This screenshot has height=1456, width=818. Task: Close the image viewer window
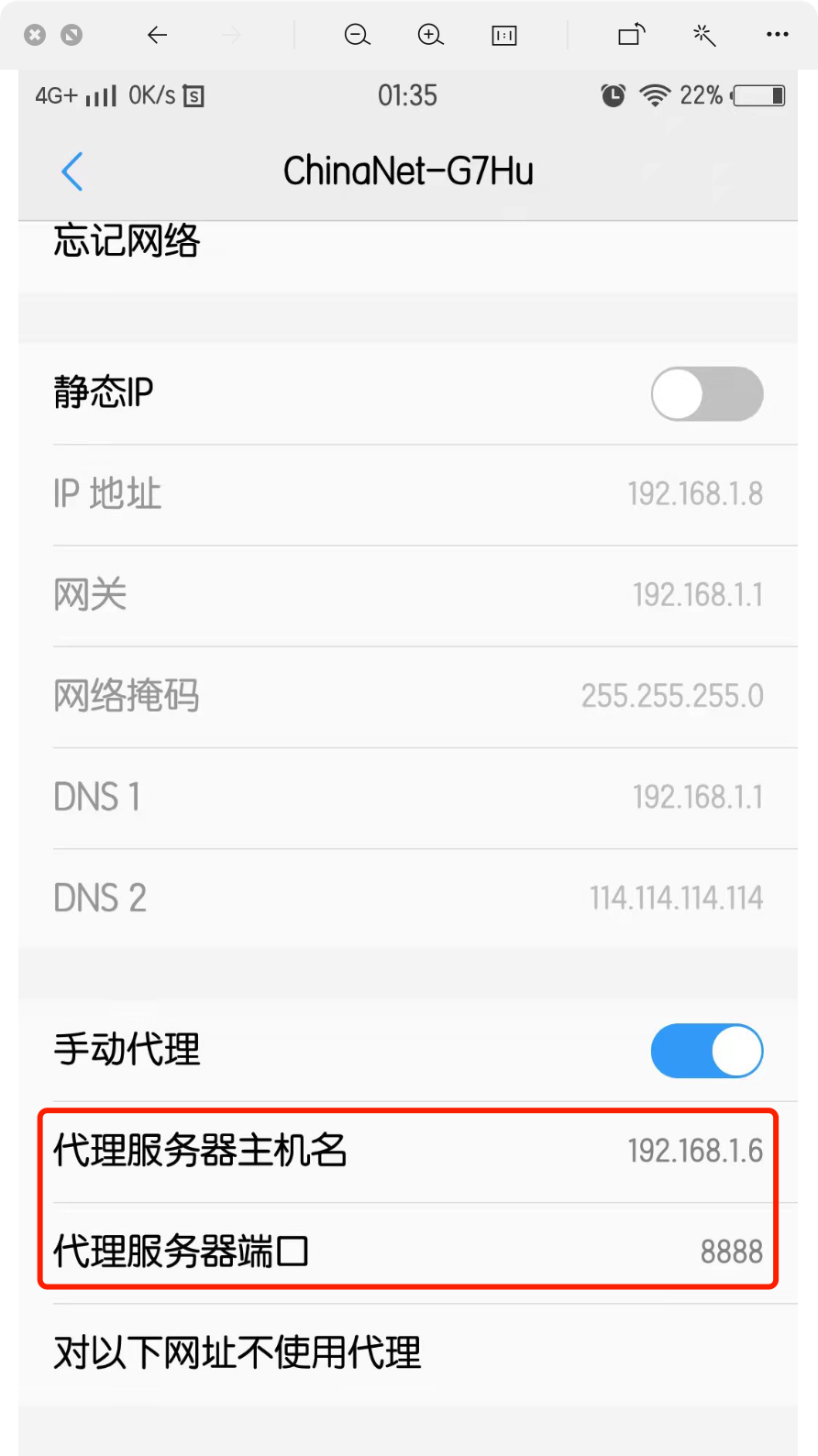(x=35, y=35)
